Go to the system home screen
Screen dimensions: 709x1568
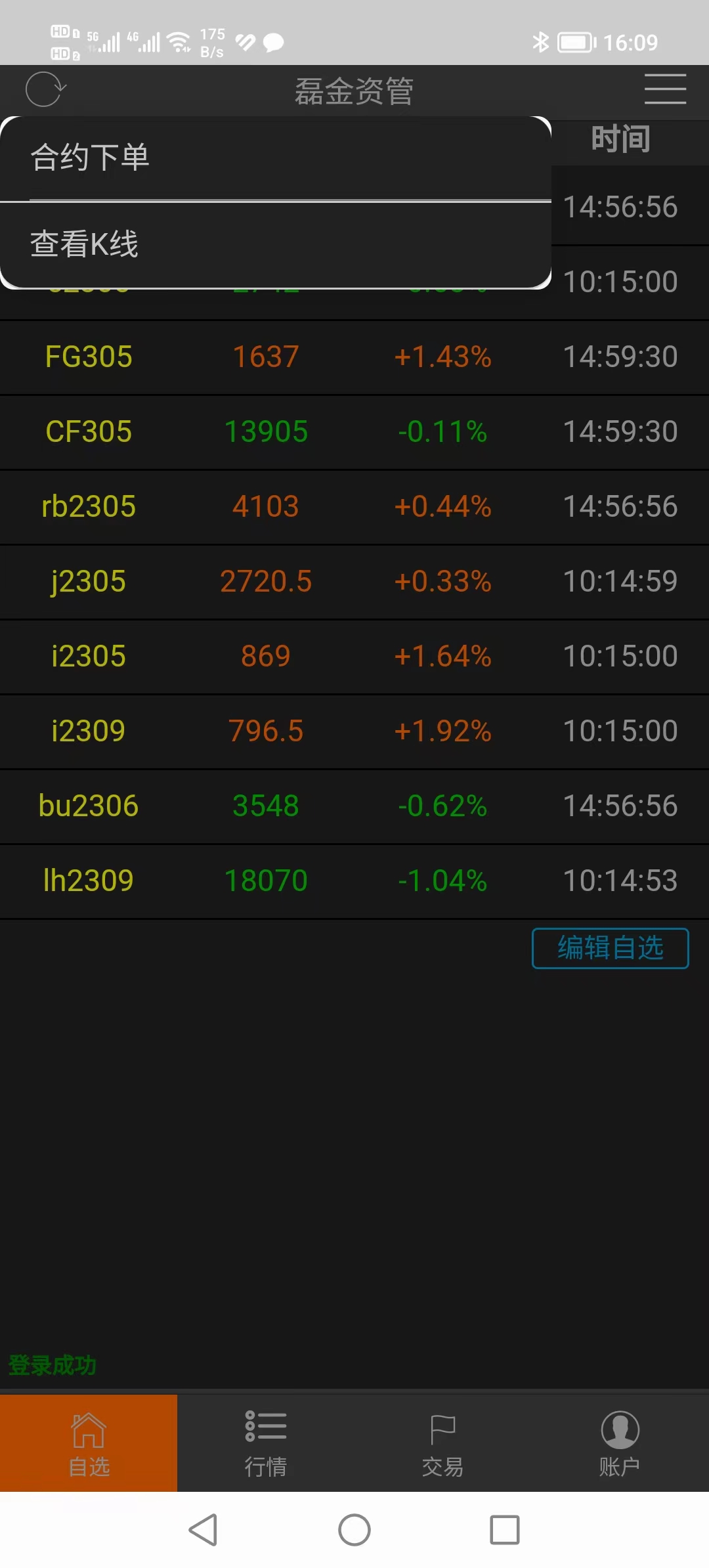click(x=354, y=1531)
